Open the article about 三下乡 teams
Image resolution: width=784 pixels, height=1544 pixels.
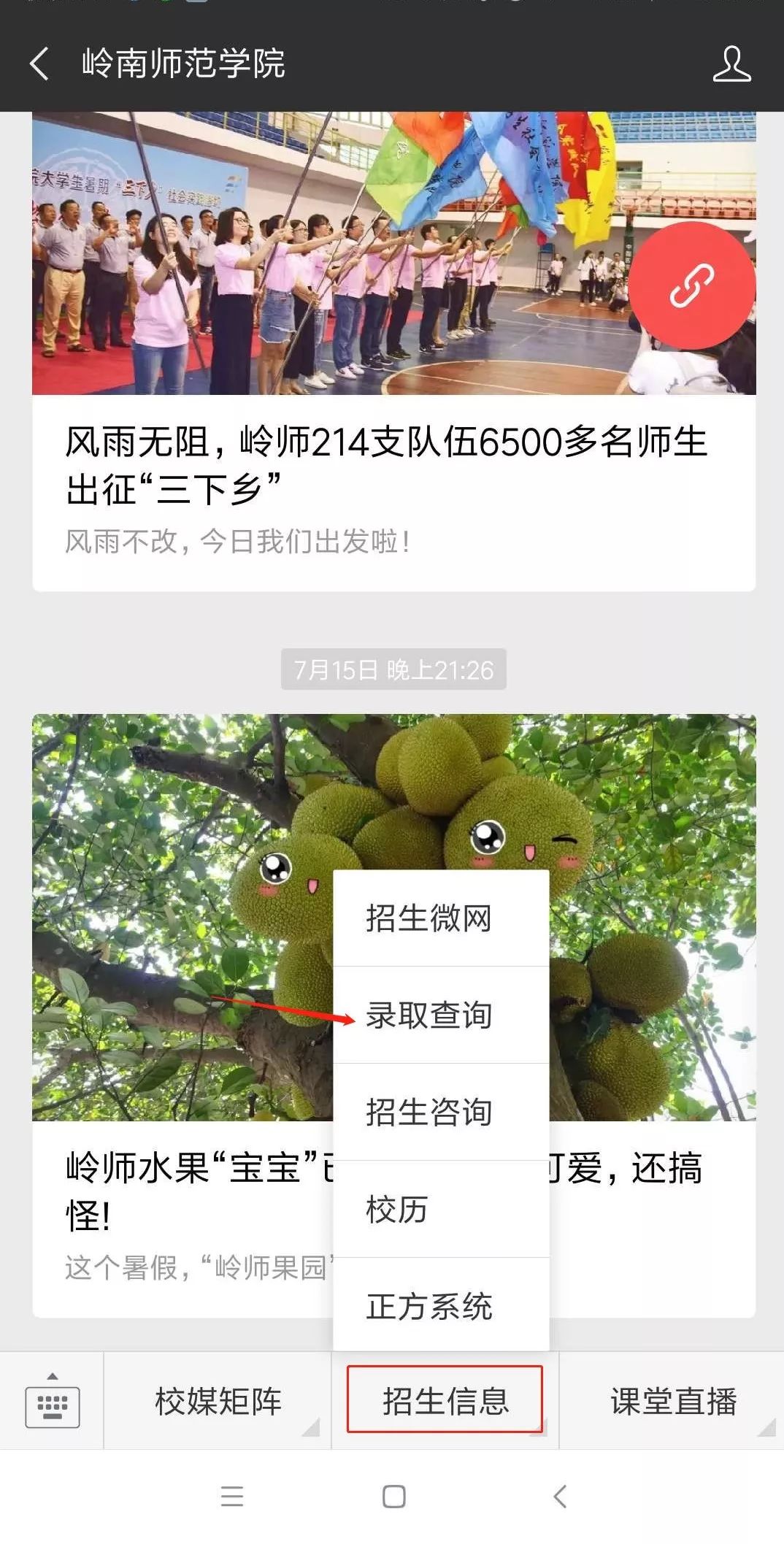pos(387,464)
